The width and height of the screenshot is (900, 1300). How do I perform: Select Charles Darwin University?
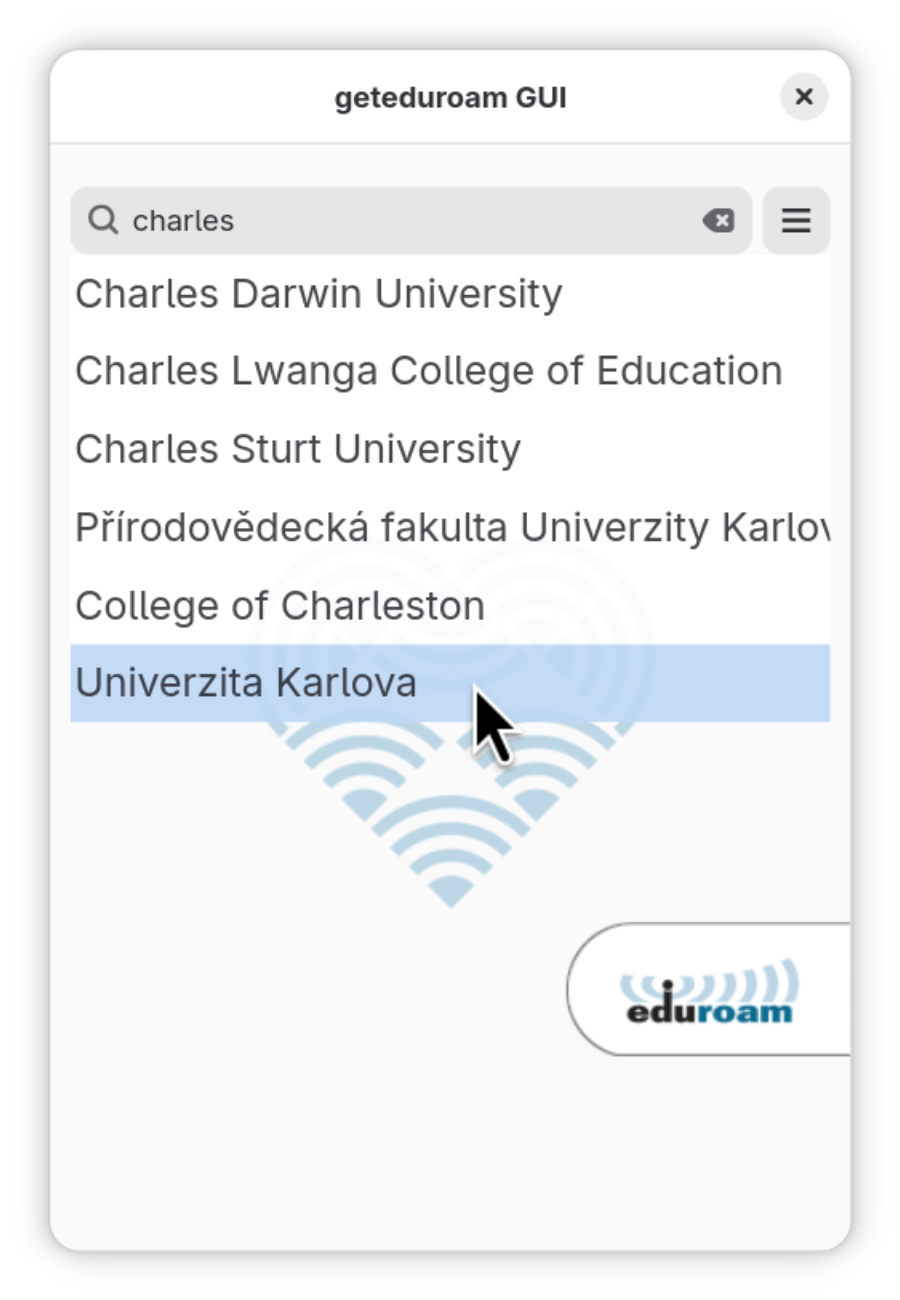(318, 294)
